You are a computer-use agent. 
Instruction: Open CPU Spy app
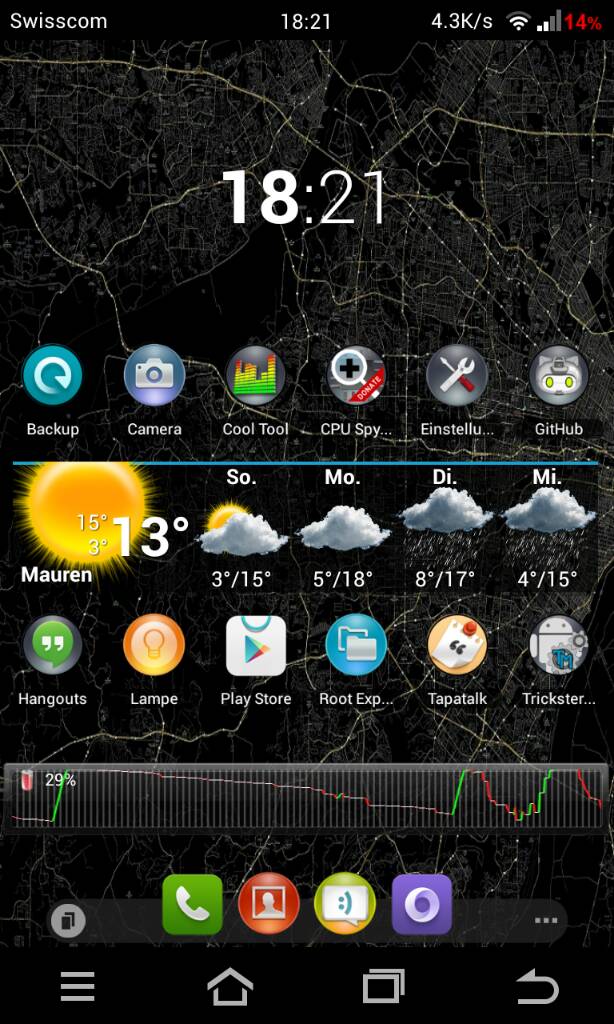tap(356, 377)
